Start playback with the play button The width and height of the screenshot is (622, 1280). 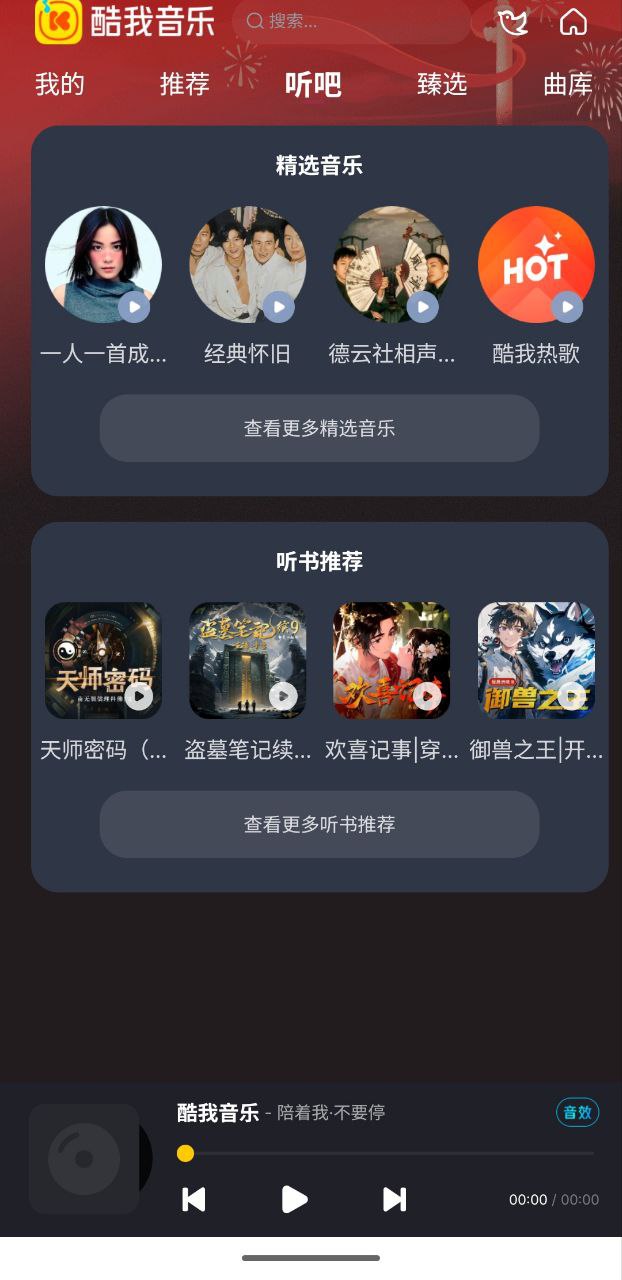pyautogui.click(x=294, y=1199)
